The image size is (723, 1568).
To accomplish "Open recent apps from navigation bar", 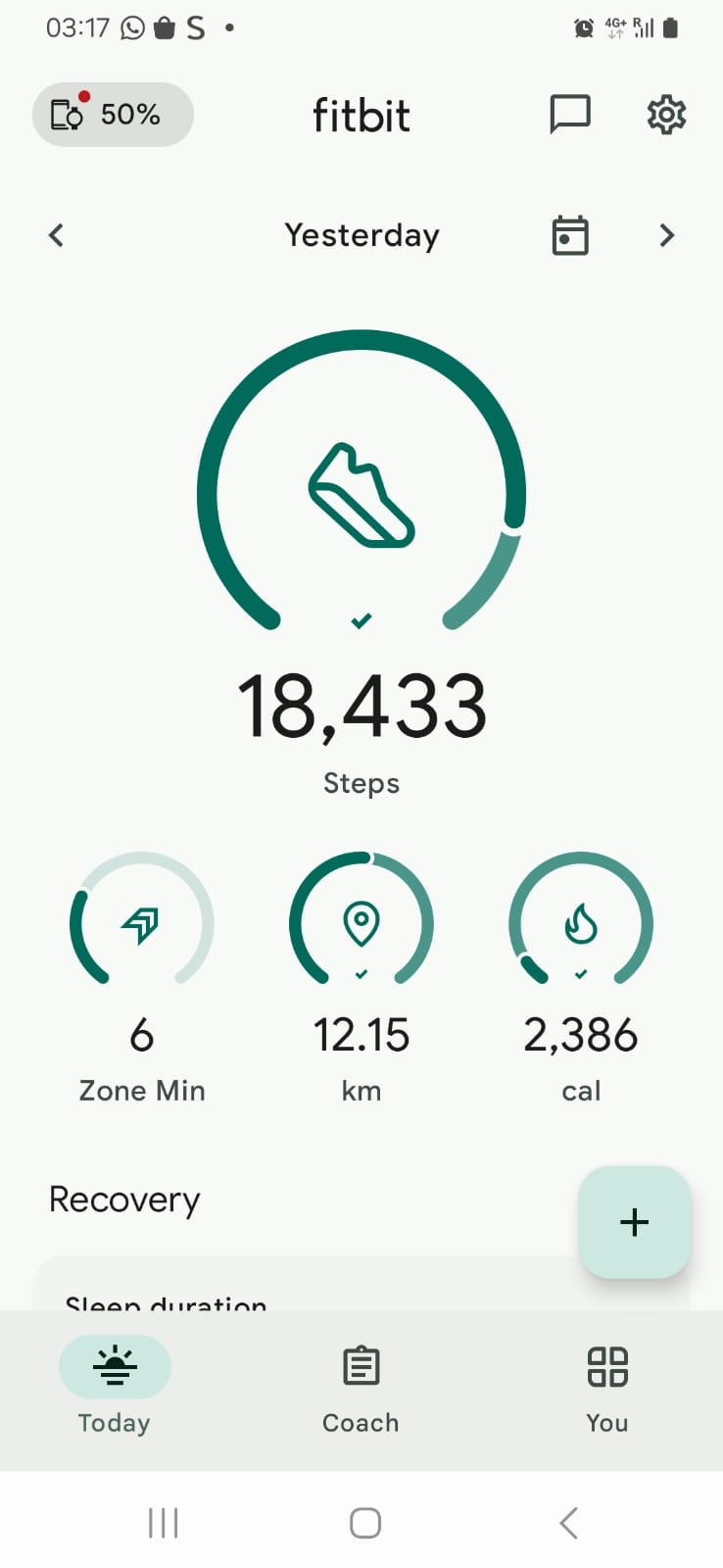I will (163, 1523).
